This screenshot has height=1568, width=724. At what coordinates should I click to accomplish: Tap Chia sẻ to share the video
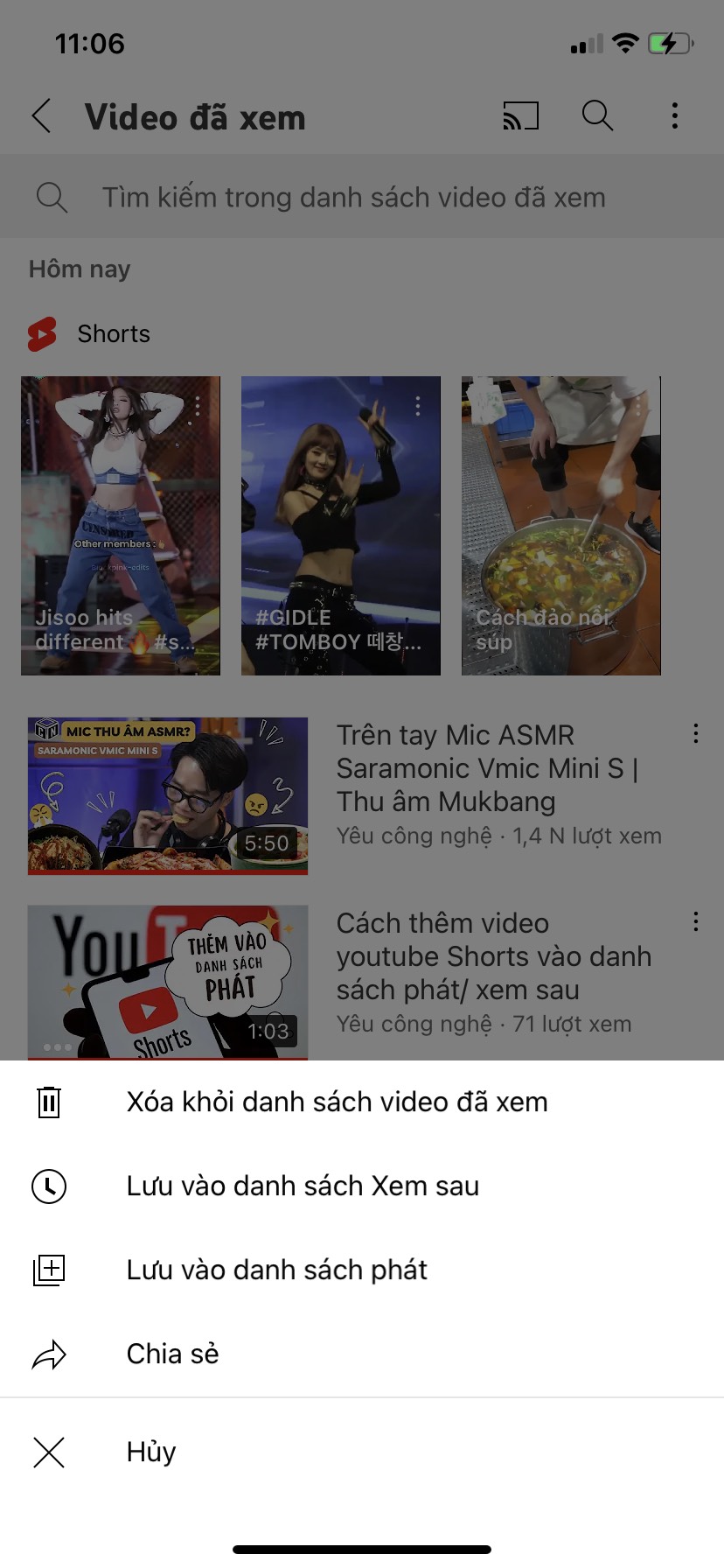[x=172, y=1354]
